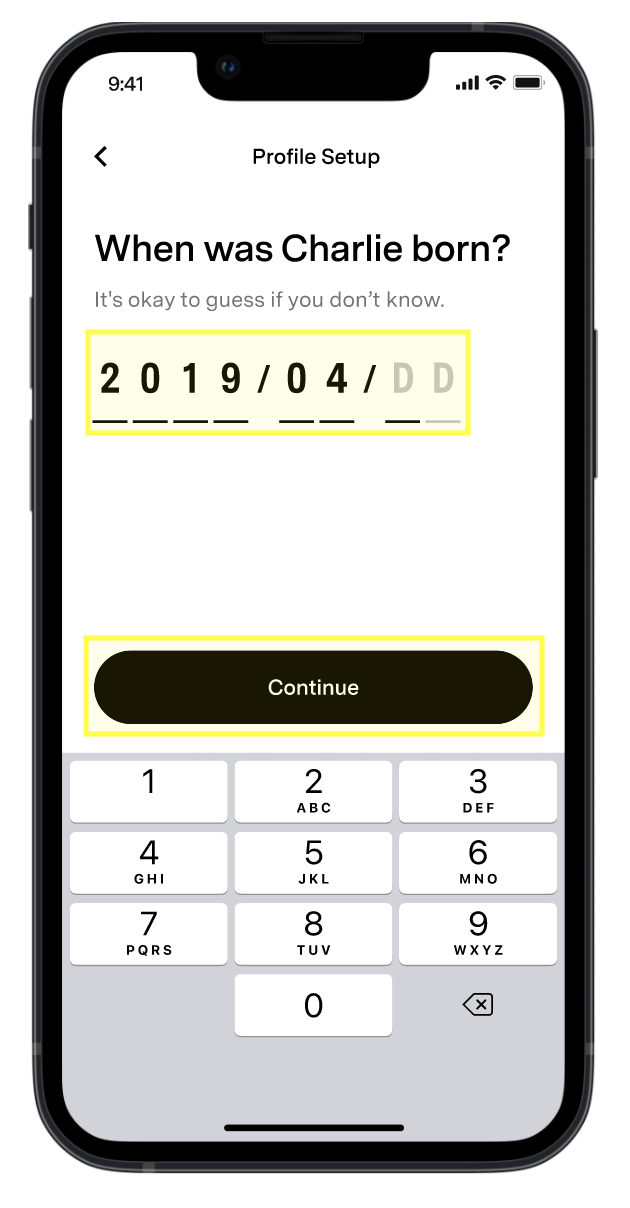The height and width of the screenshot is (1208, 630).
Task: Enter digit 0 on the keypad
Action: tap(313, 1005)
